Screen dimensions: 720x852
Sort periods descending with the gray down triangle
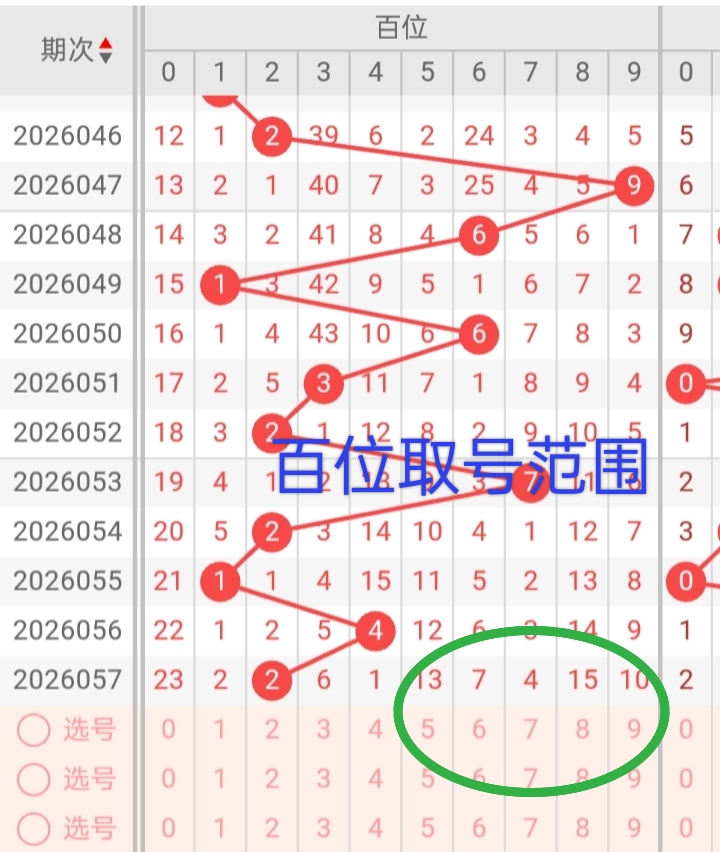pyautogui.click(x=107, y=58)
